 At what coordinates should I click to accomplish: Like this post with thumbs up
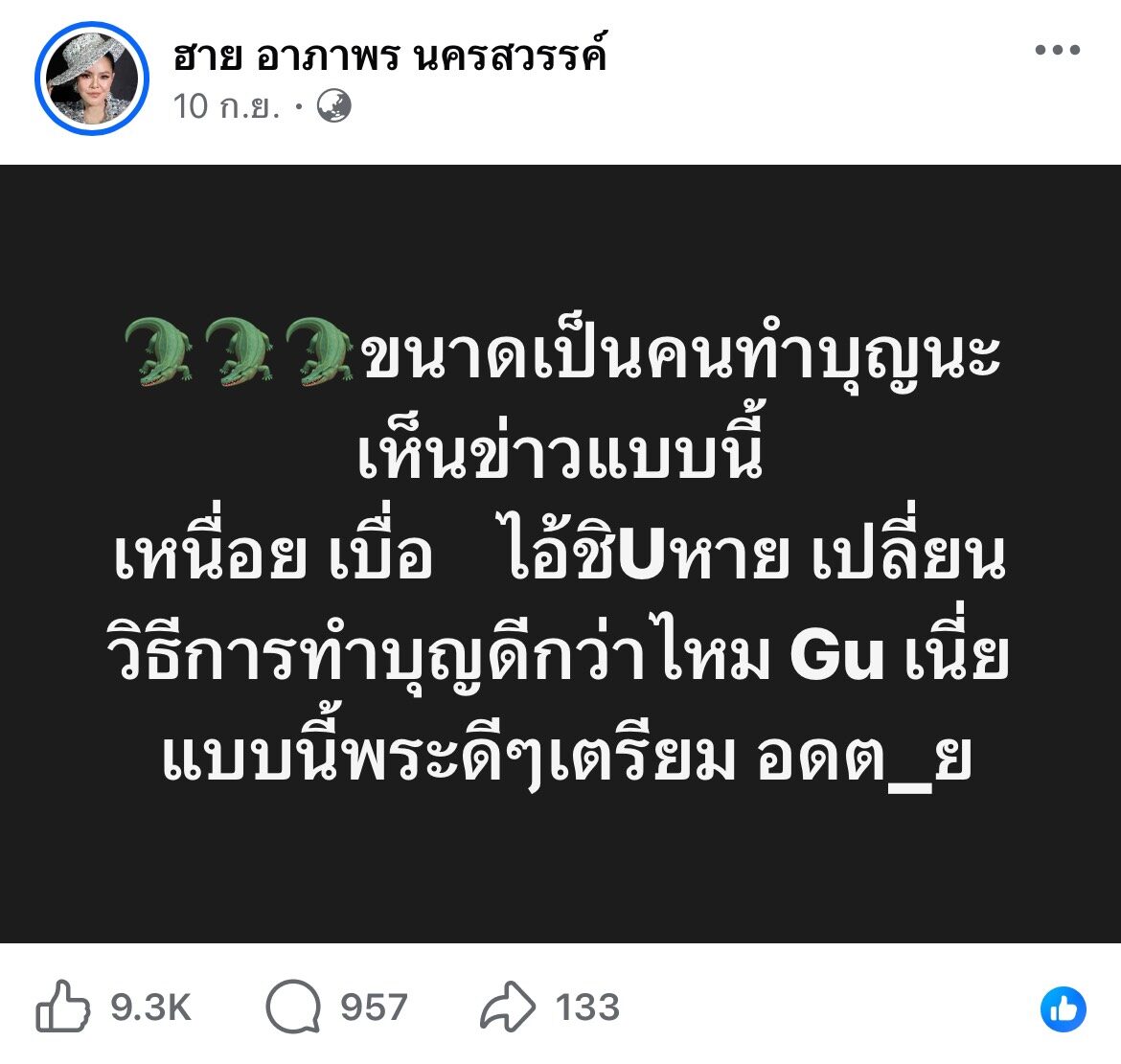pos(63,1007)
